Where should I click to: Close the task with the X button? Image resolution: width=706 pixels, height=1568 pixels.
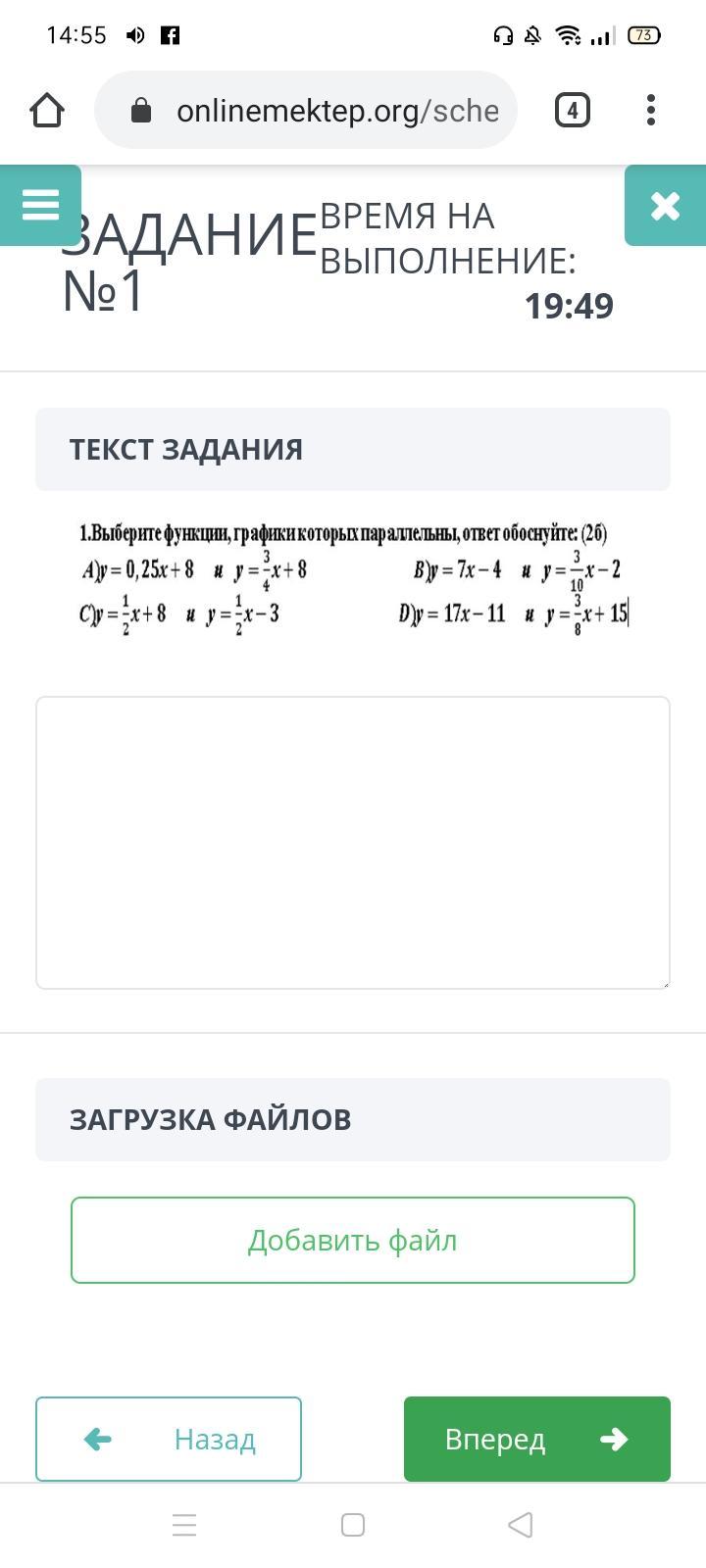coord(665,206)
